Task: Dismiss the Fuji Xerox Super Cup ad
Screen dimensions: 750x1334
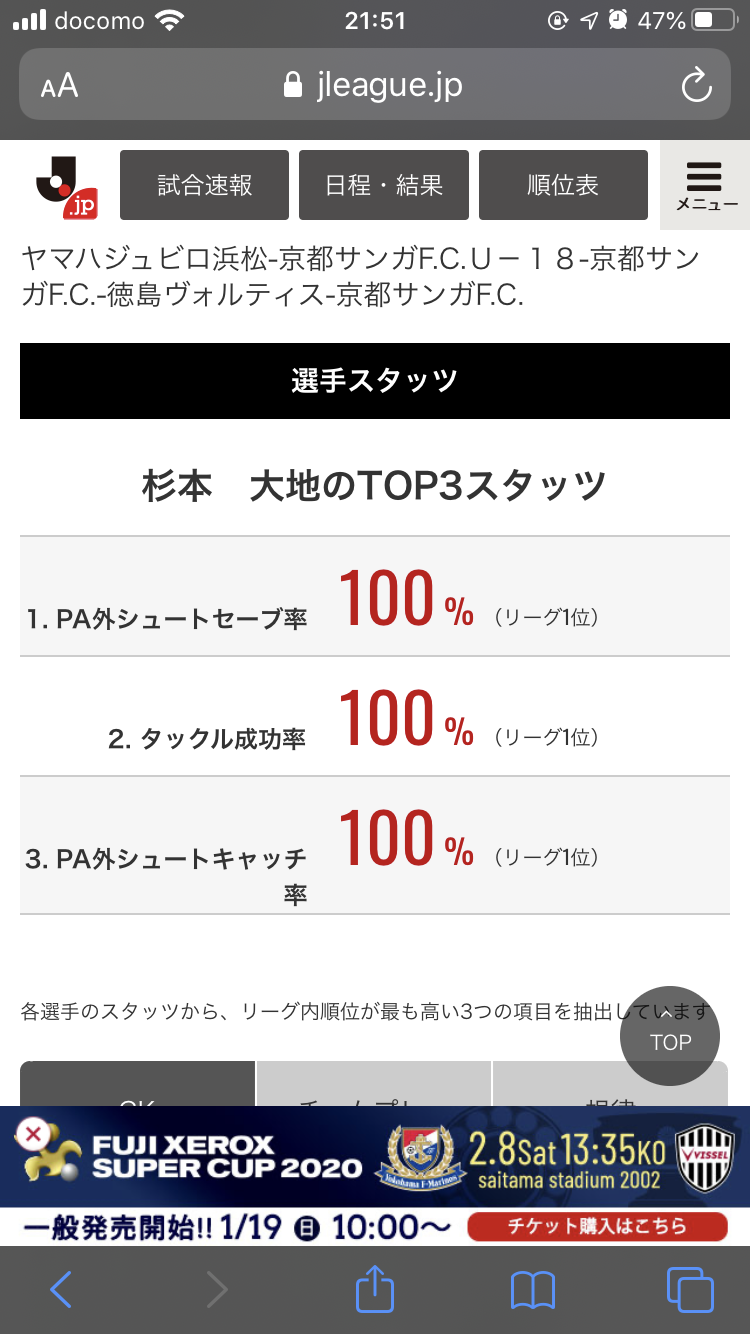Action: point(31,1134)
